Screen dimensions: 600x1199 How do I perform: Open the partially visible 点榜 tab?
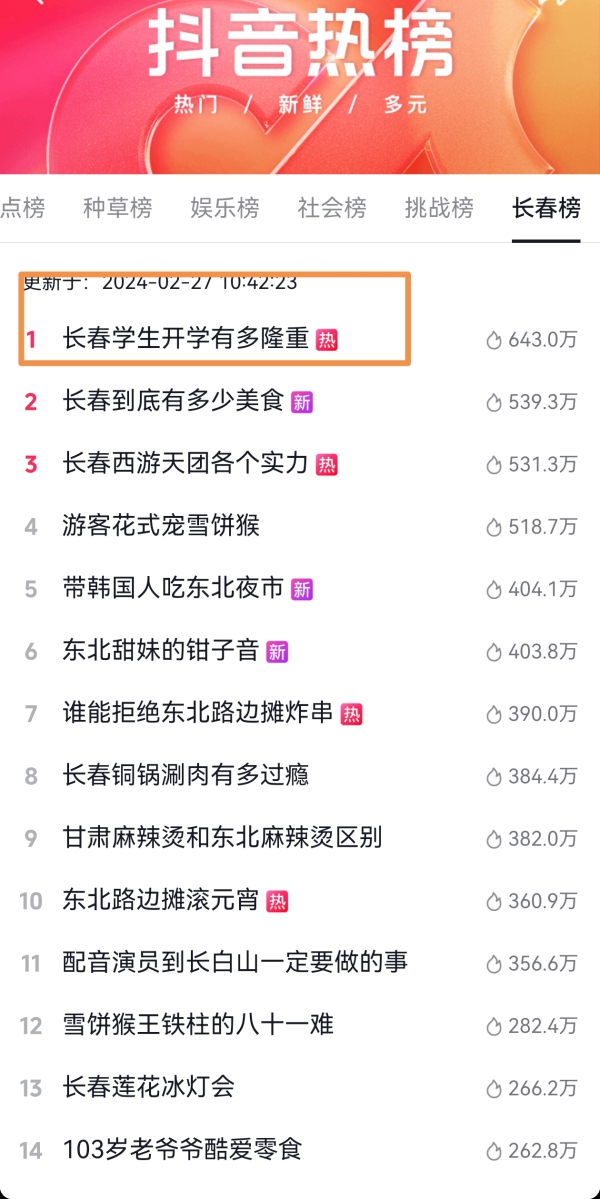[23, 208]
